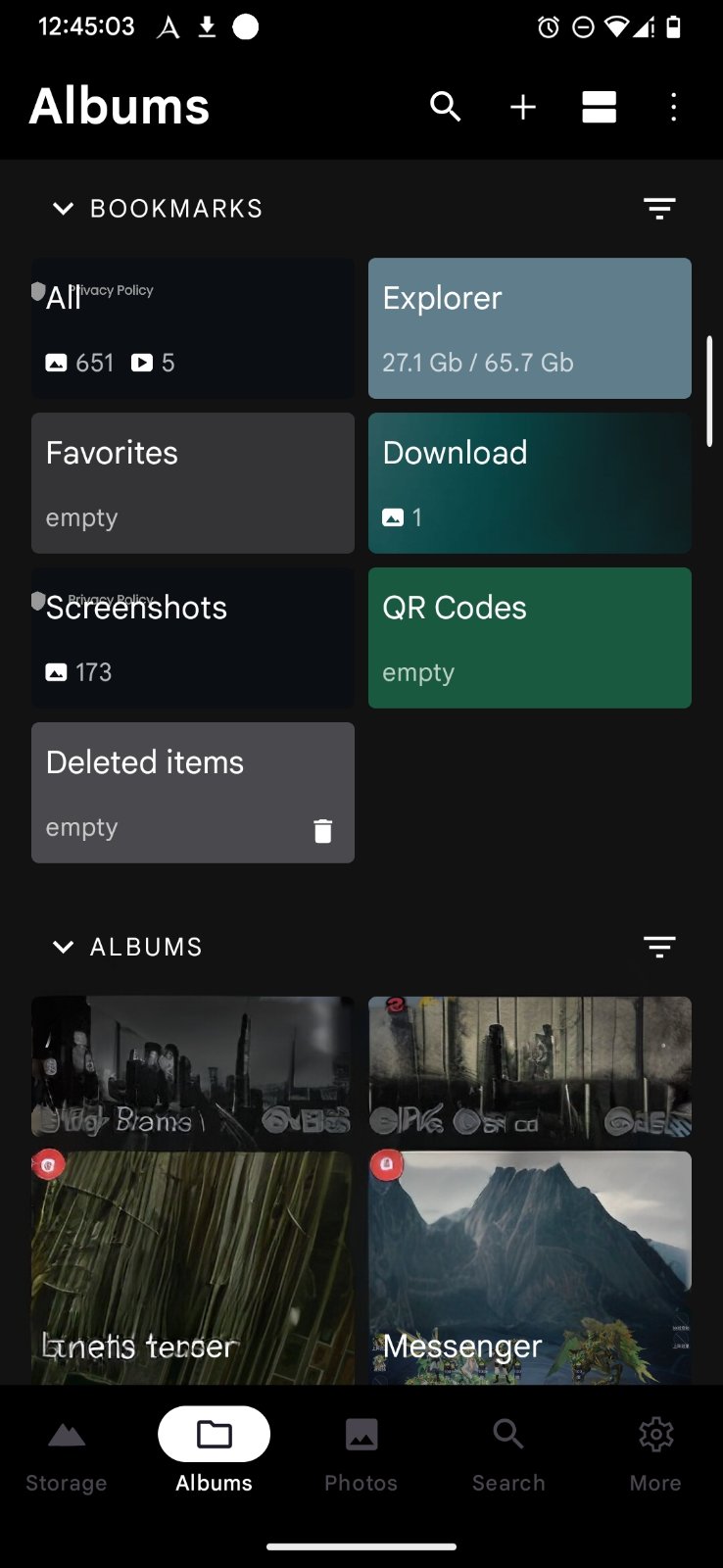Open the Screenshots album

pyautogui.click(x=193, y=638)
